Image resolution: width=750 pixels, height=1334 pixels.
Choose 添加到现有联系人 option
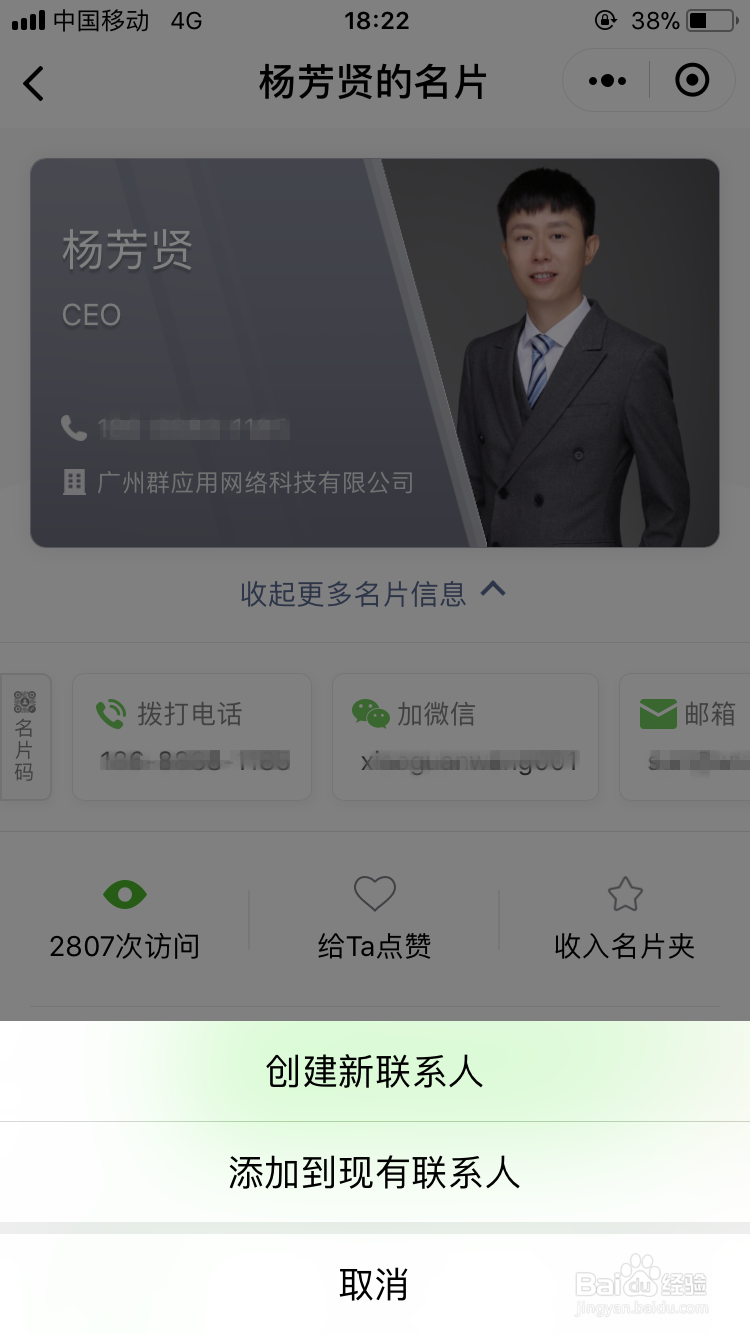(x=374, y=1175)
